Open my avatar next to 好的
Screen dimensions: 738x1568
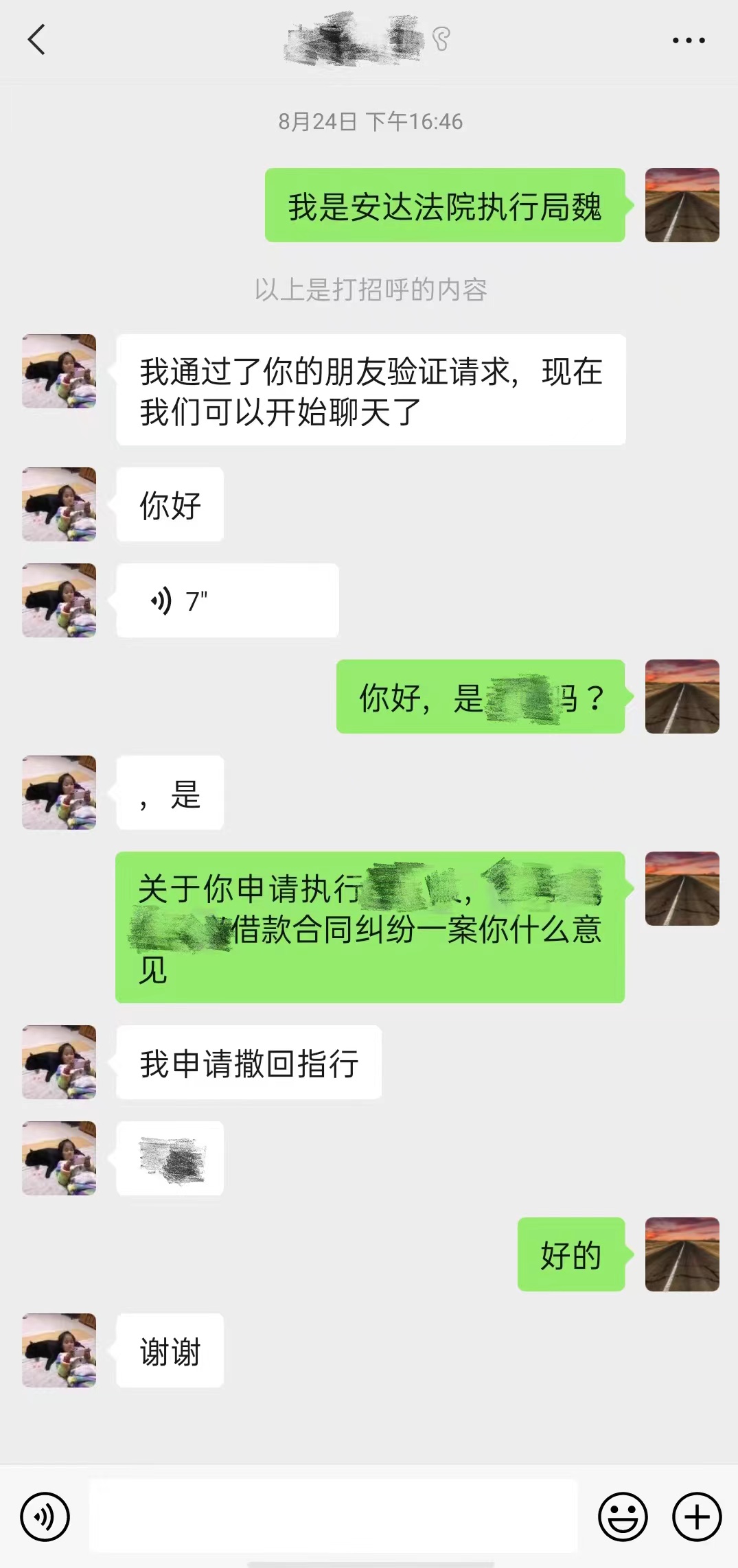click(x=682, y=1254)
